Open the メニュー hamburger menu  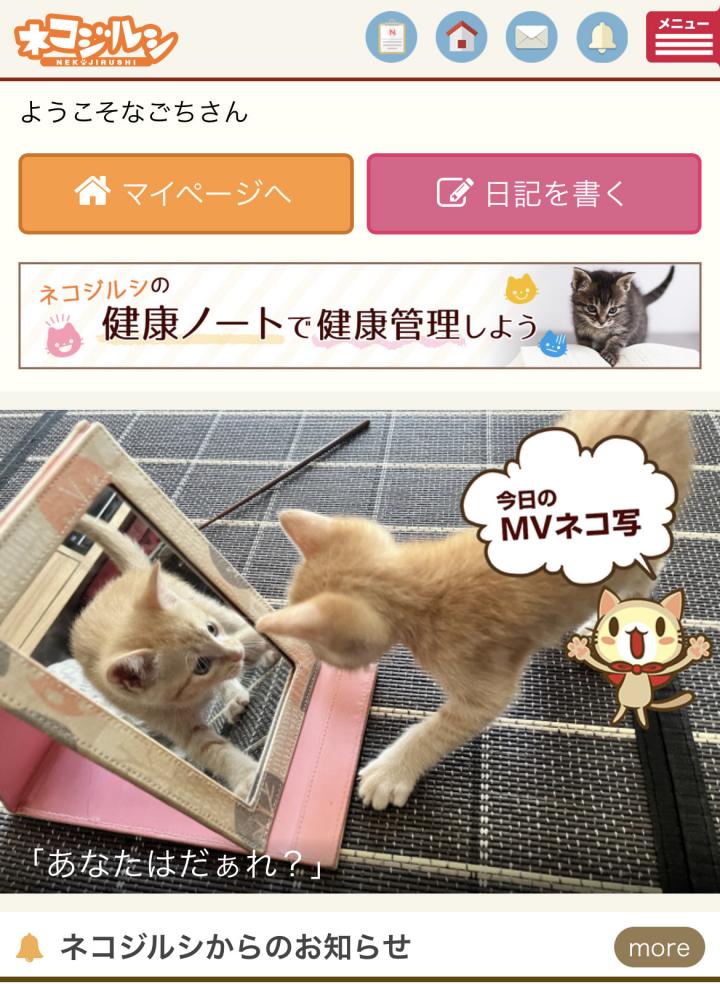pyautogui.click(x=682, y=38)
